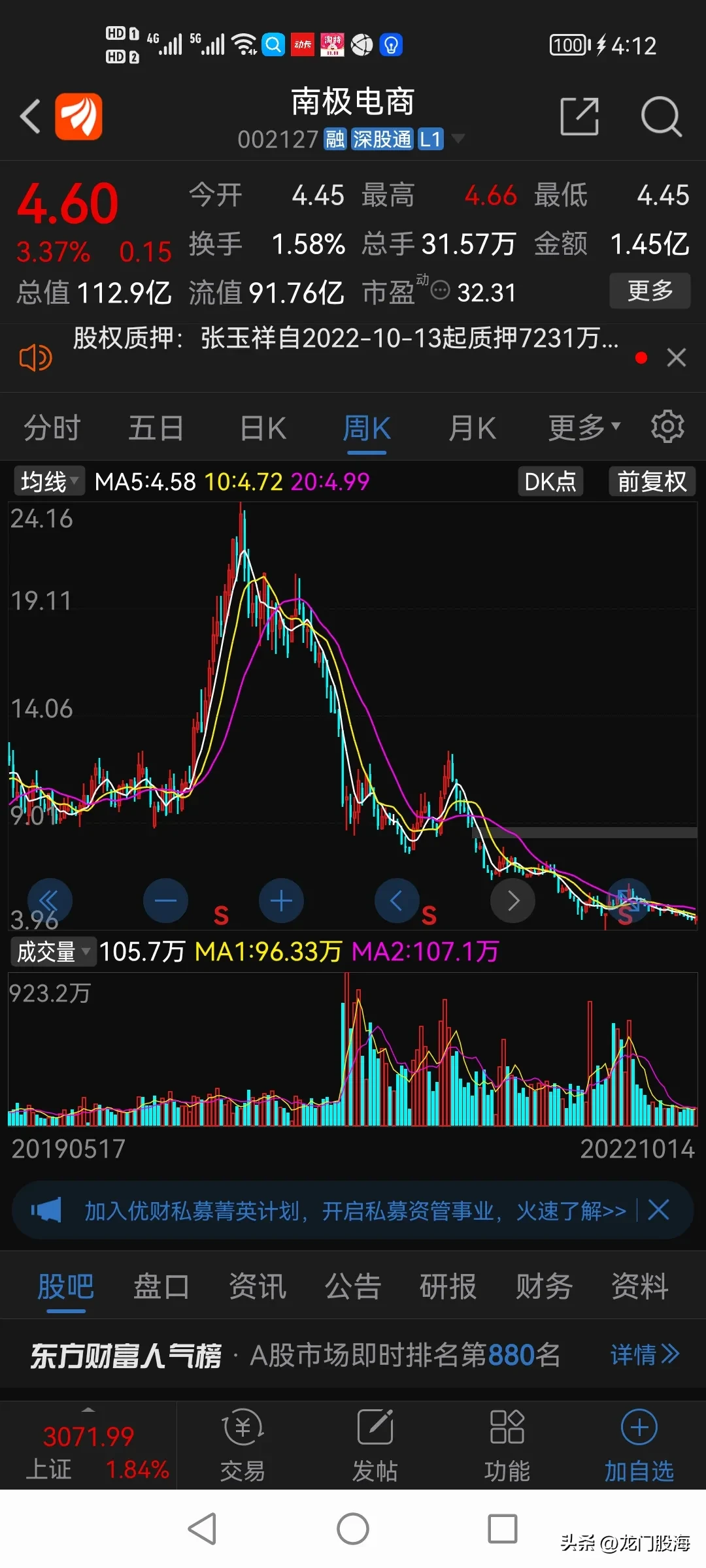
Task: Tap 更多 to show more quote data
Action: 649,291
